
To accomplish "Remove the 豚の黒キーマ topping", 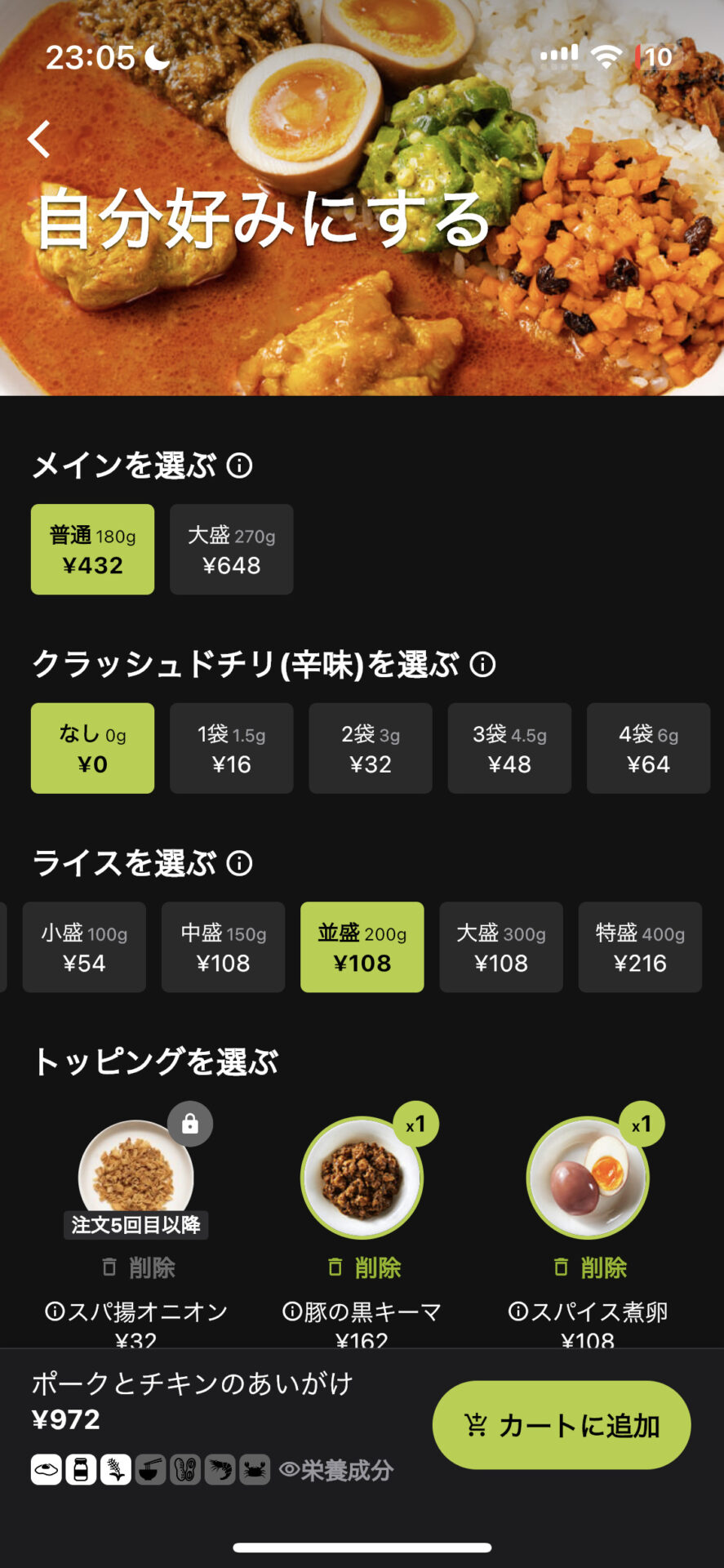I will tap(365, 1267).
